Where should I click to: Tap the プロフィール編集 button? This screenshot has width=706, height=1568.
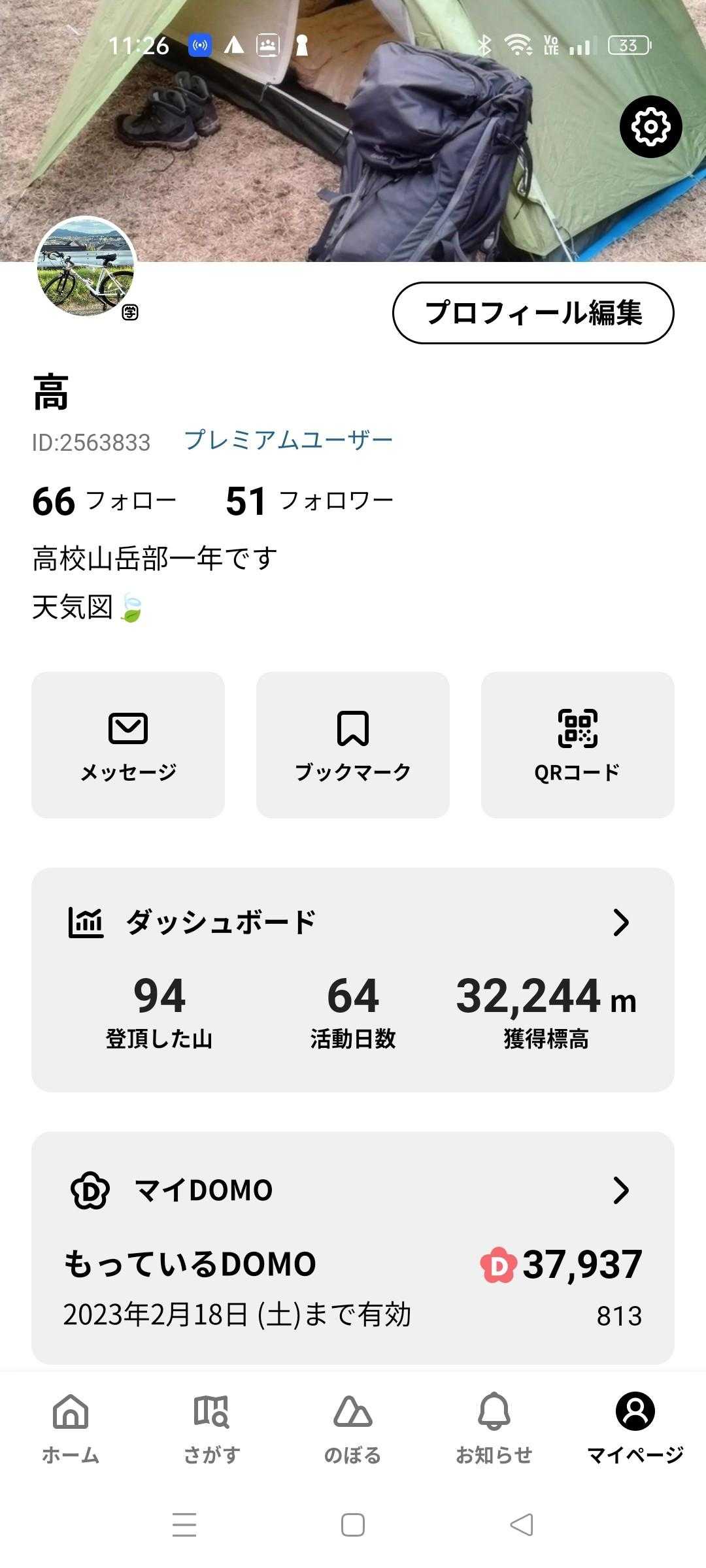point(533,313)
